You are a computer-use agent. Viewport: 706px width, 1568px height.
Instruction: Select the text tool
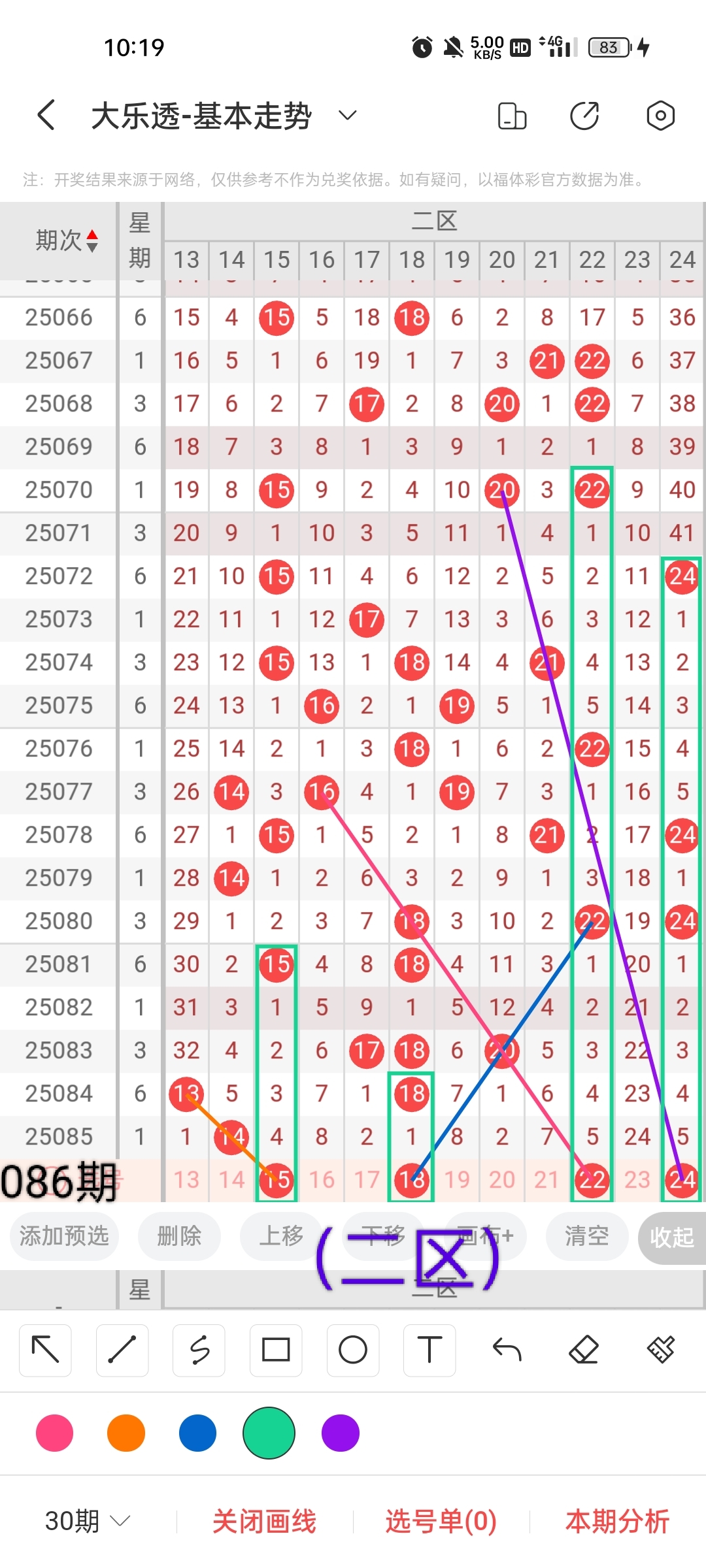click(x=429, y=1350)
